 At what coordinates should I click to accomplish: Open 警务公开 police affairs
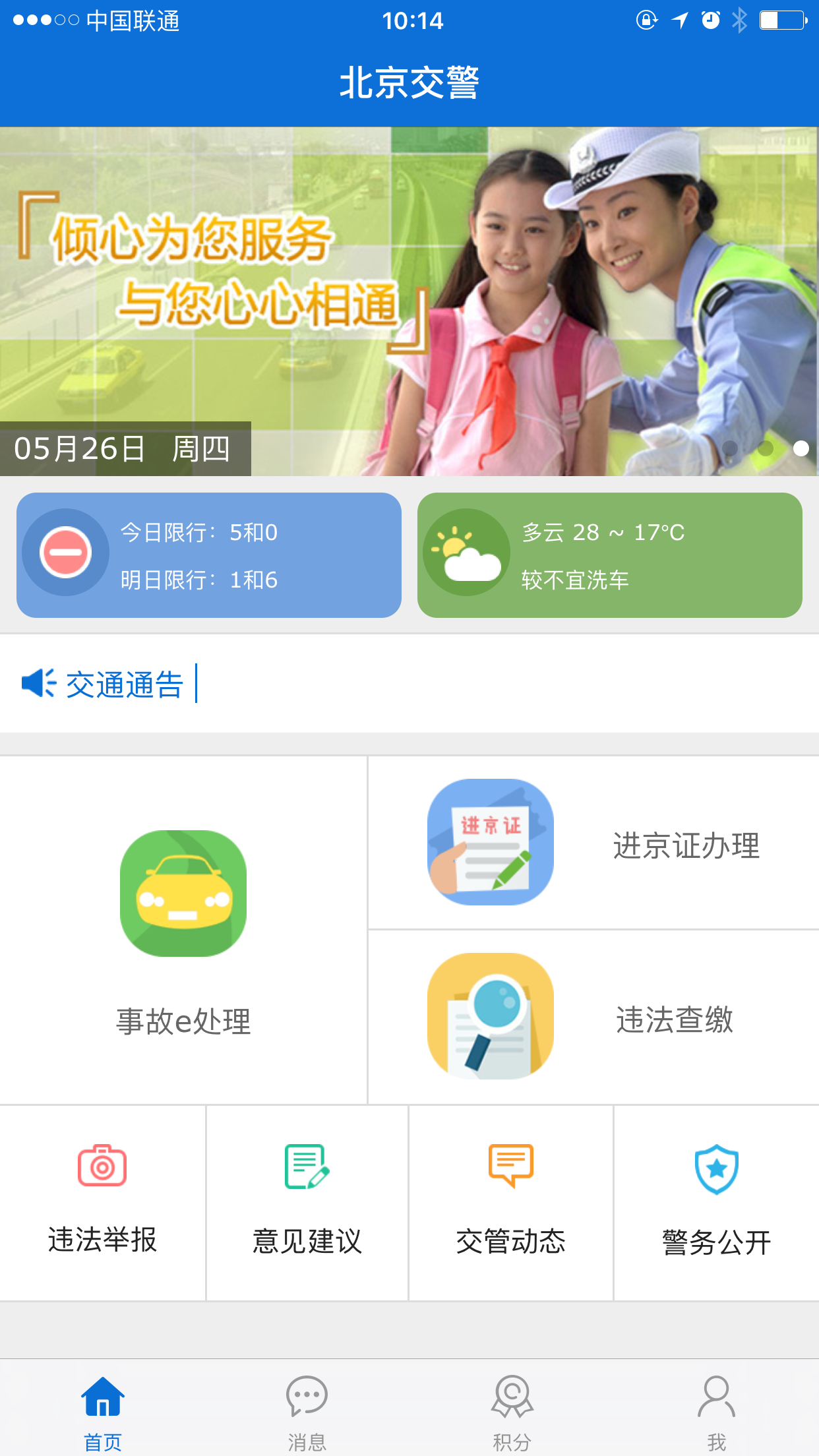coord(717,1203)
